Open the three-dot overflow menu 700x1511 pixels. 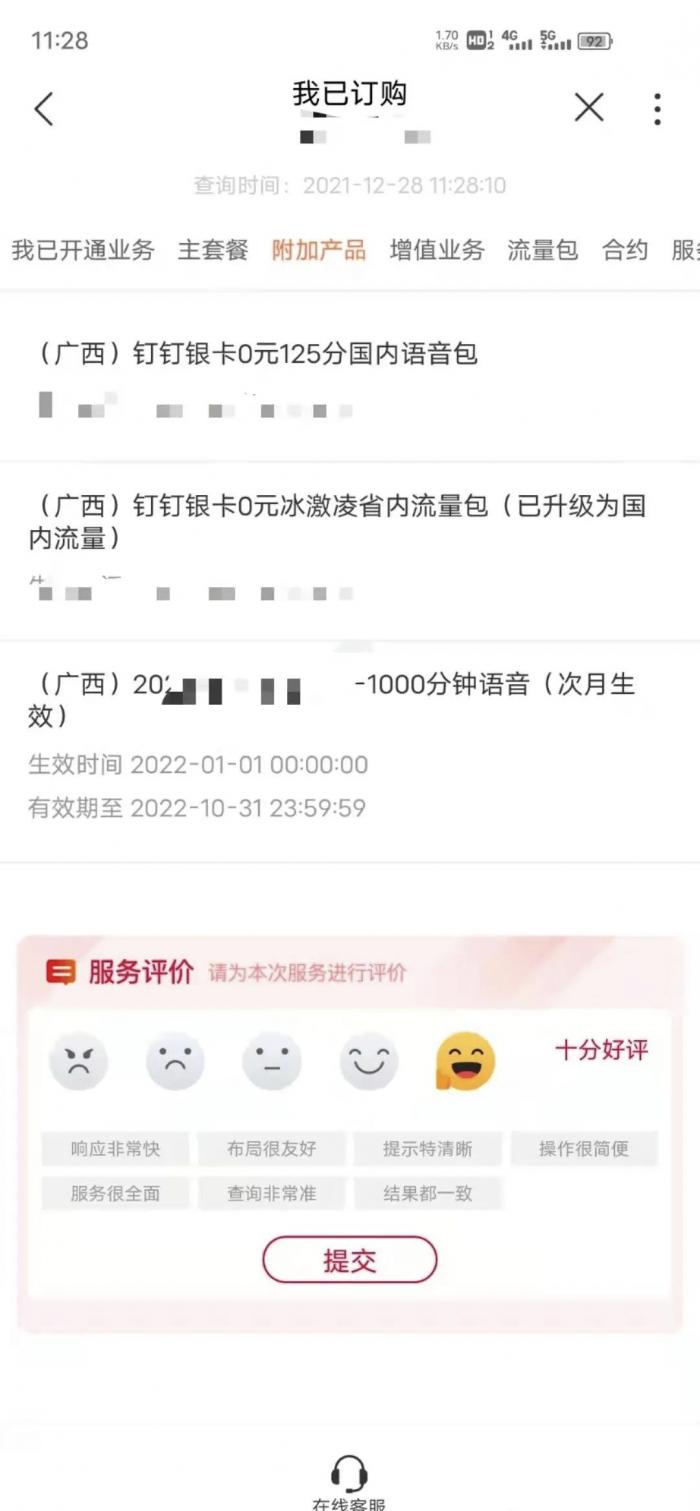click(657, 108)
